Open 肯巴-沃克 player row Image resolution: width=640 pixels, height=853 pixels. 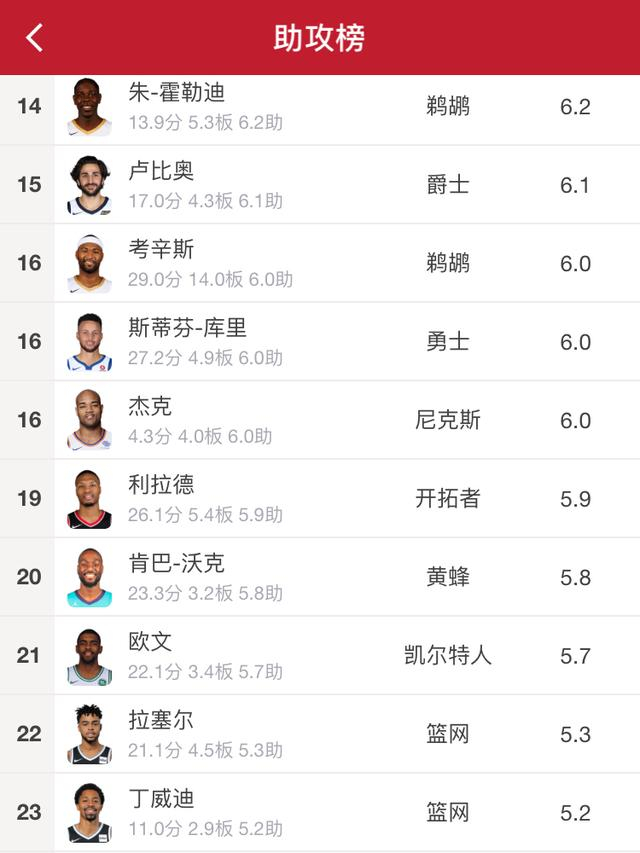320,577
